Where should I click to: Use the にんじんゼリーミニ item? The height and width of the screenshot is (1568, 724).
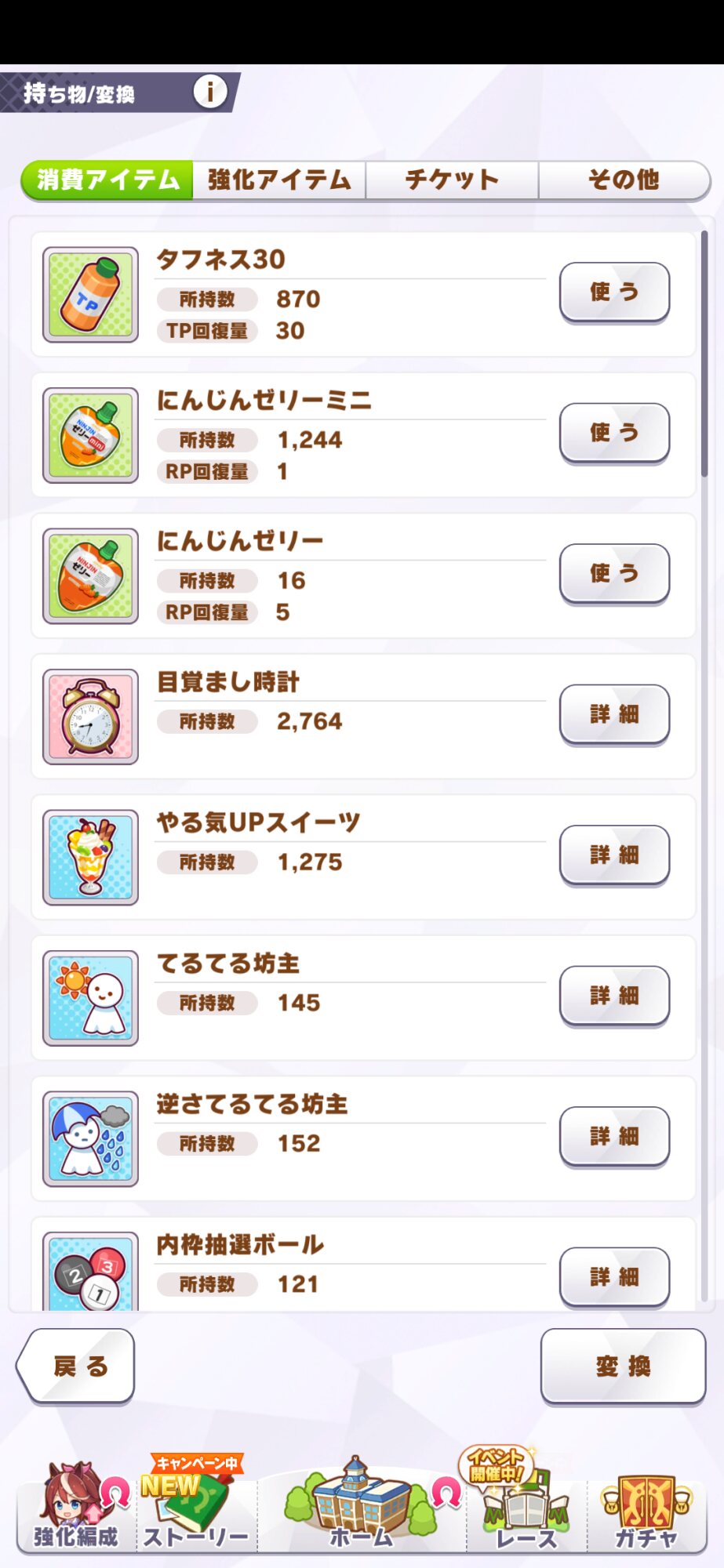(614, 433)
